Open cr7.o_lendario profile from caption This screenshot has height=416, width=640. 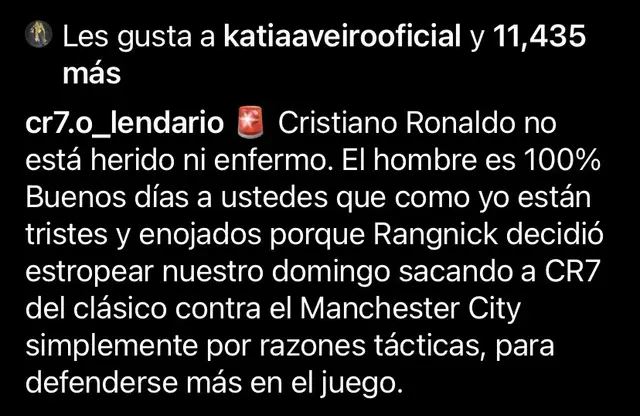(123, 125)
